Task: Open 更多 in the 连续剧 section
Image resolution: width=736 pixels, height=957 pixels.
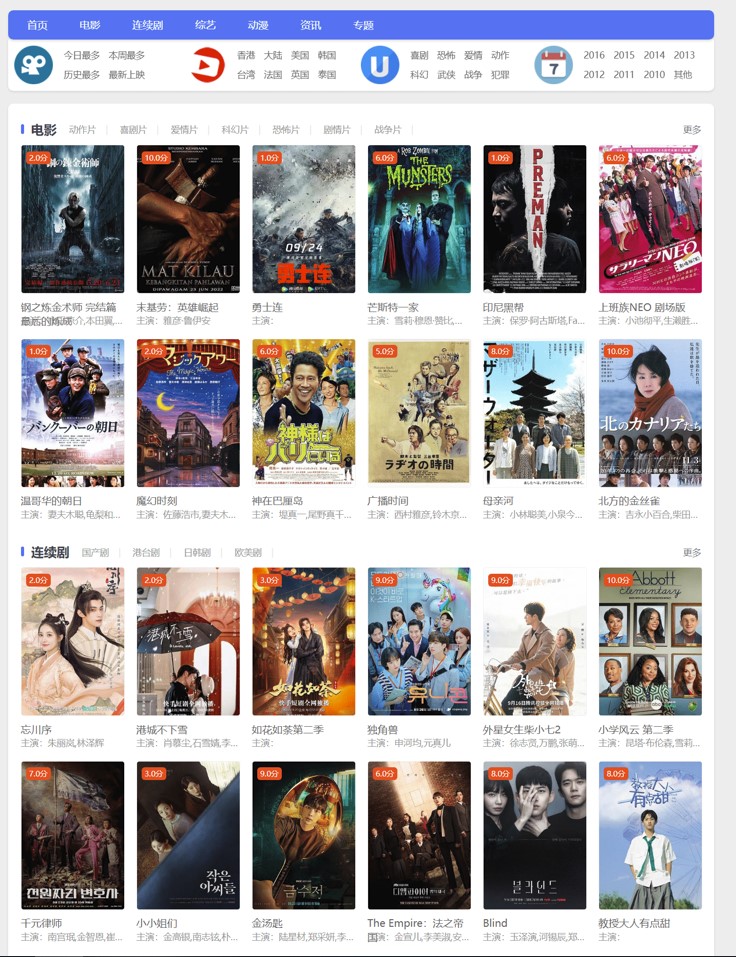Action: coord(692,553)
